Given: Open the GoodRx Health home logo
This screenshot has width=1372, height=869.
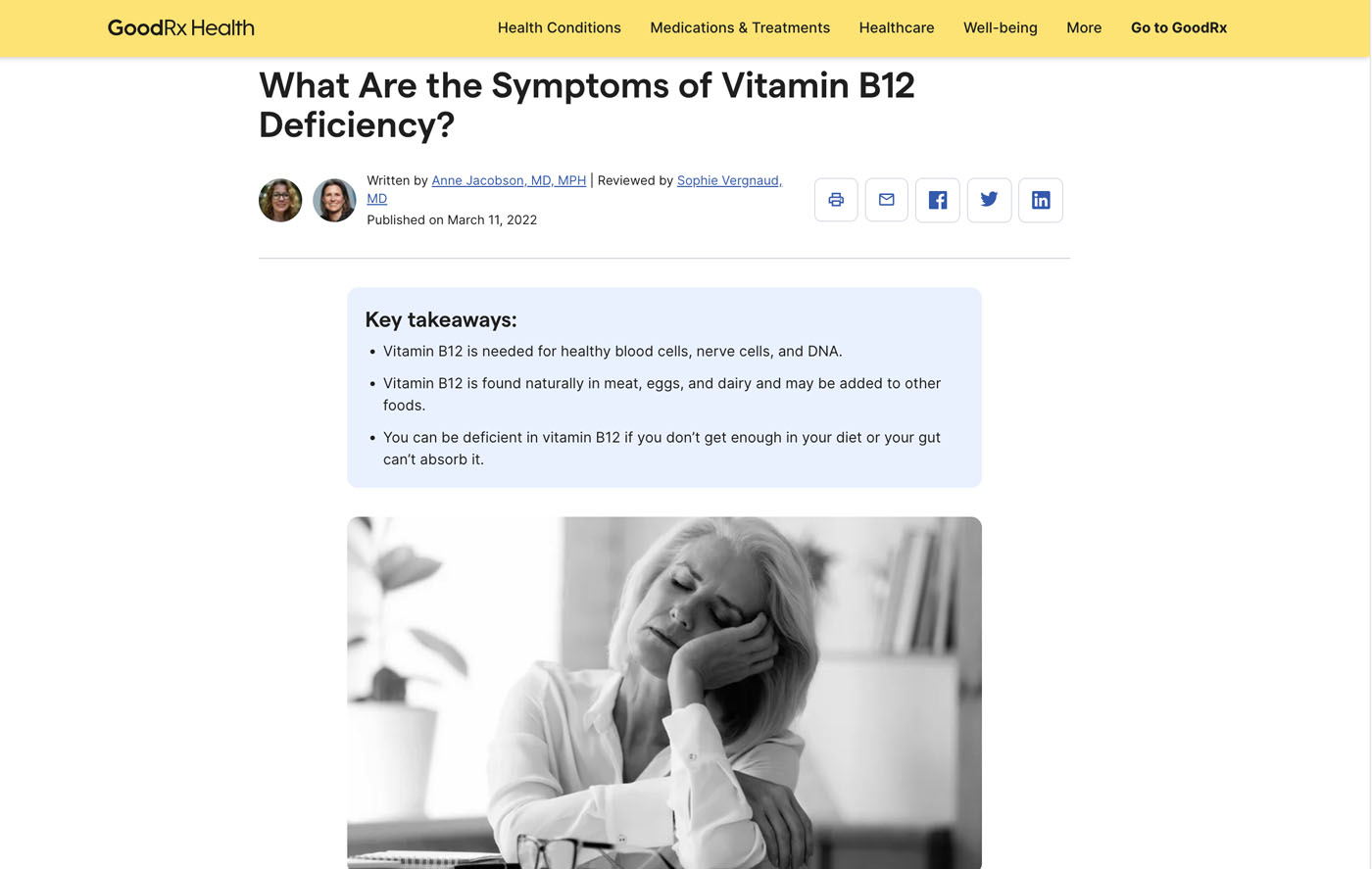Looking at the screenshot, I should [180, 27].
